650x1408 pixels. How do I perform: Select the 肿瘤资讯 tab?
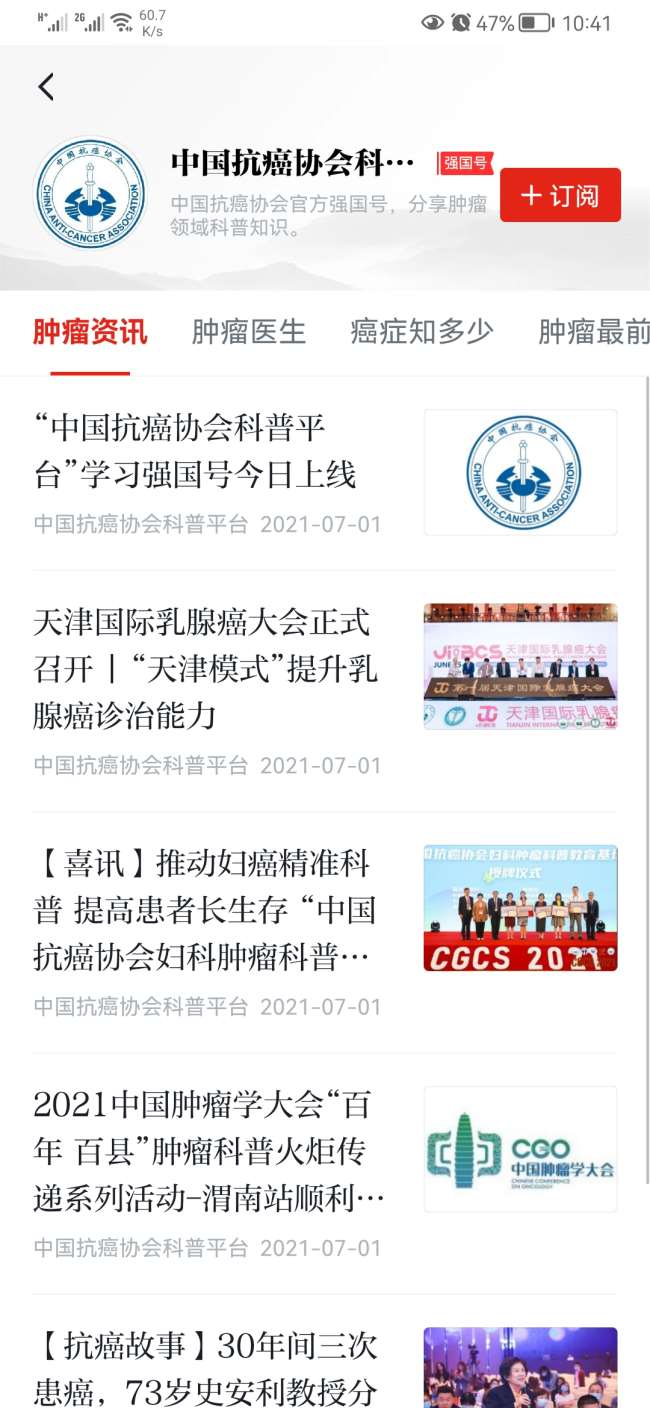coord(90,332)
